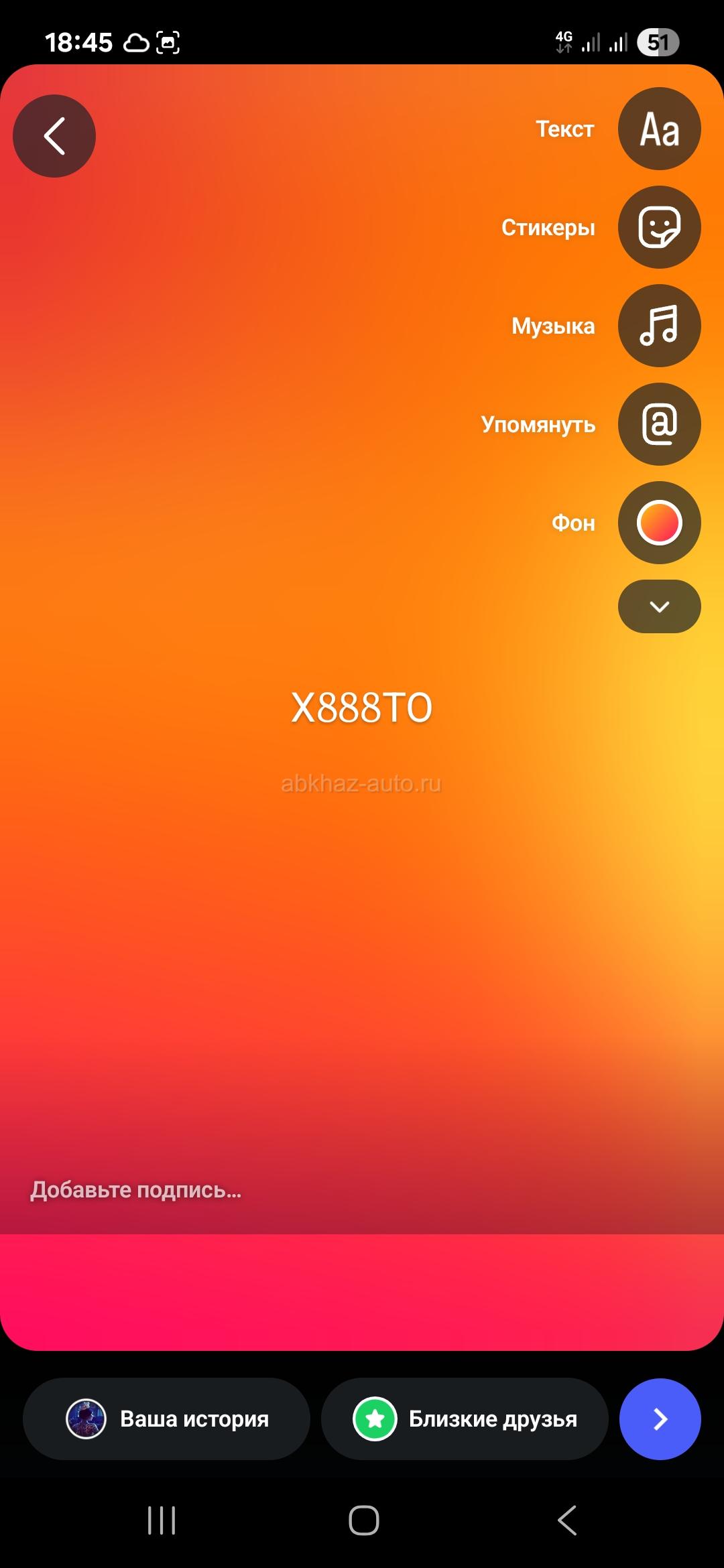Share to Близкие друзья
Screen dimensions: 724x1568
tap(465, 1419)
